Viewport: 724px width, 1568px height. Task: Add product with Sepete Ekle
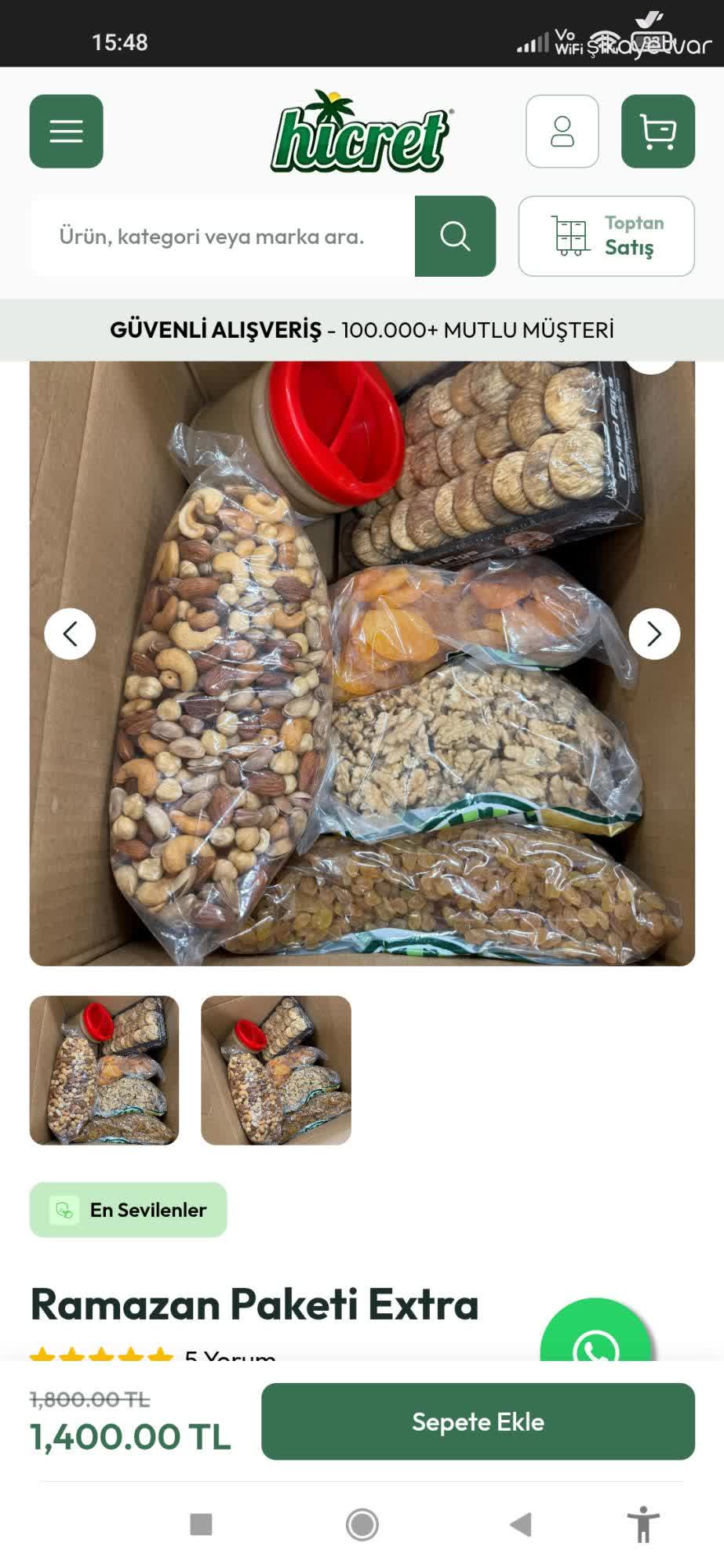pyautogui.click(x=478, y=1421)
